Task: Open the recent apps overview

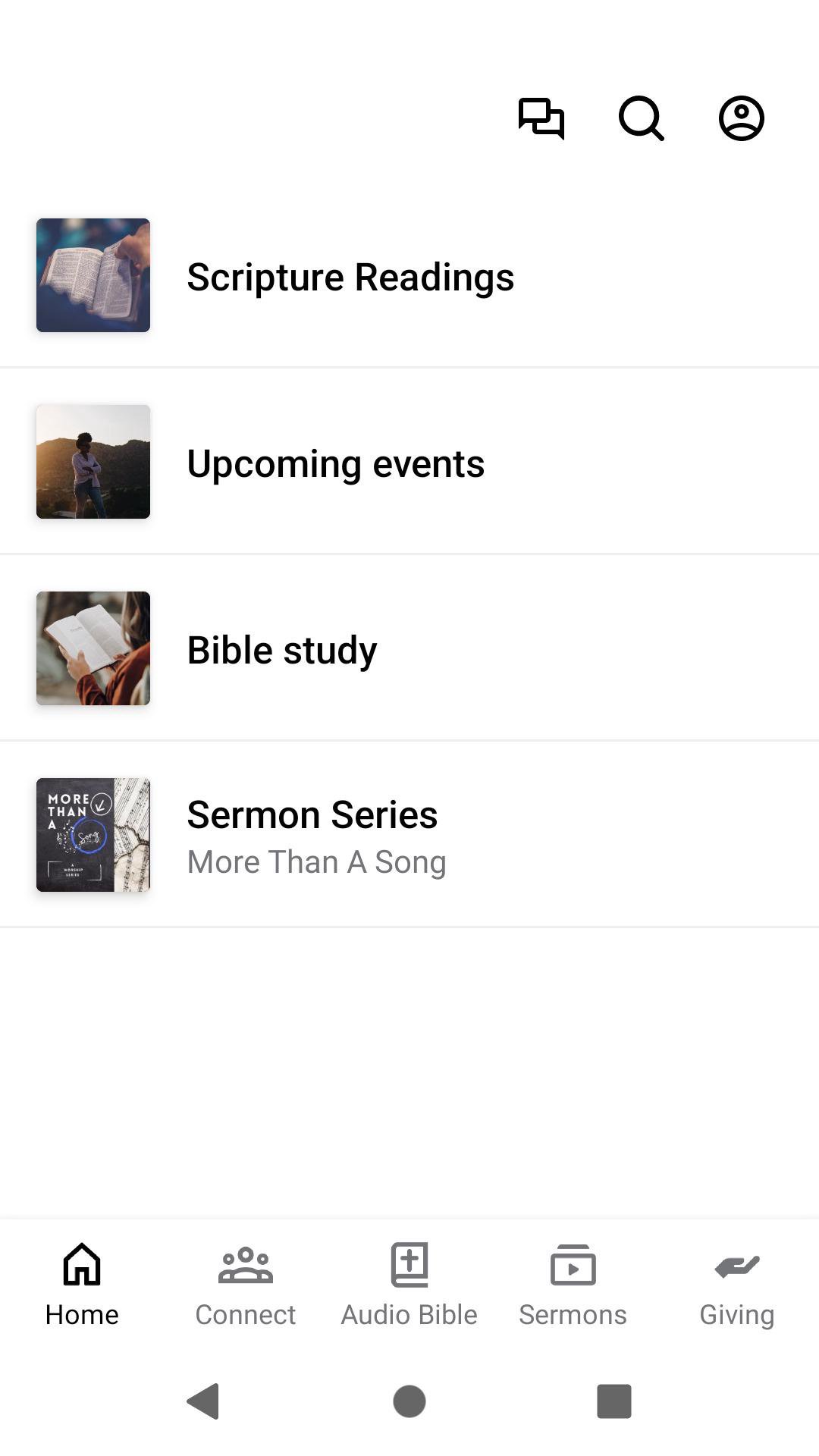Action: click(614, 1401)
